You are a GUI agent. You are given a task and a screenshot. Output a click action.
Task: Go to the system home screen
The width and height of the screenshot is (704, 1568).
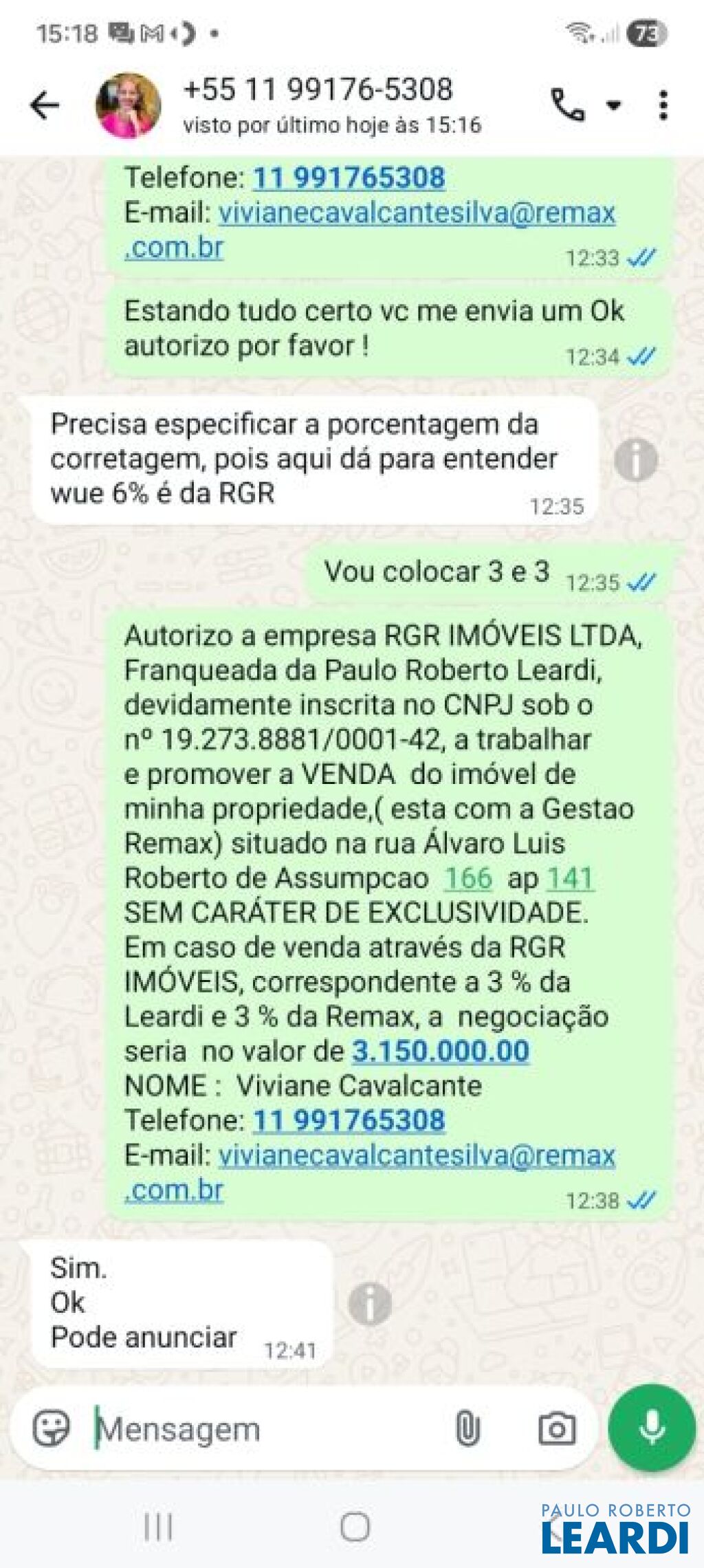(x=355, y=1528)
